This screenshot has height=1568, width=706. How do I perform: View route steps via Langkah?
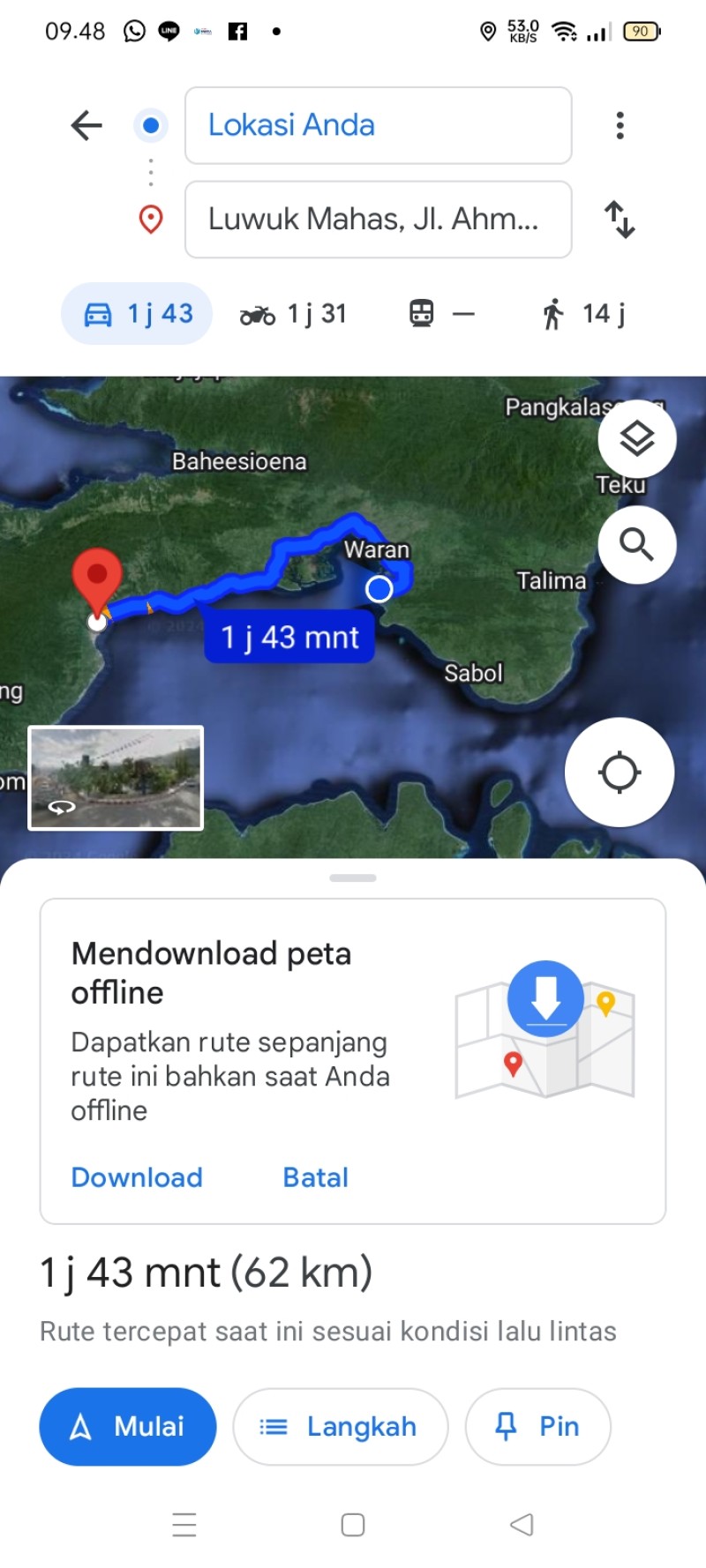[341, 1427]
